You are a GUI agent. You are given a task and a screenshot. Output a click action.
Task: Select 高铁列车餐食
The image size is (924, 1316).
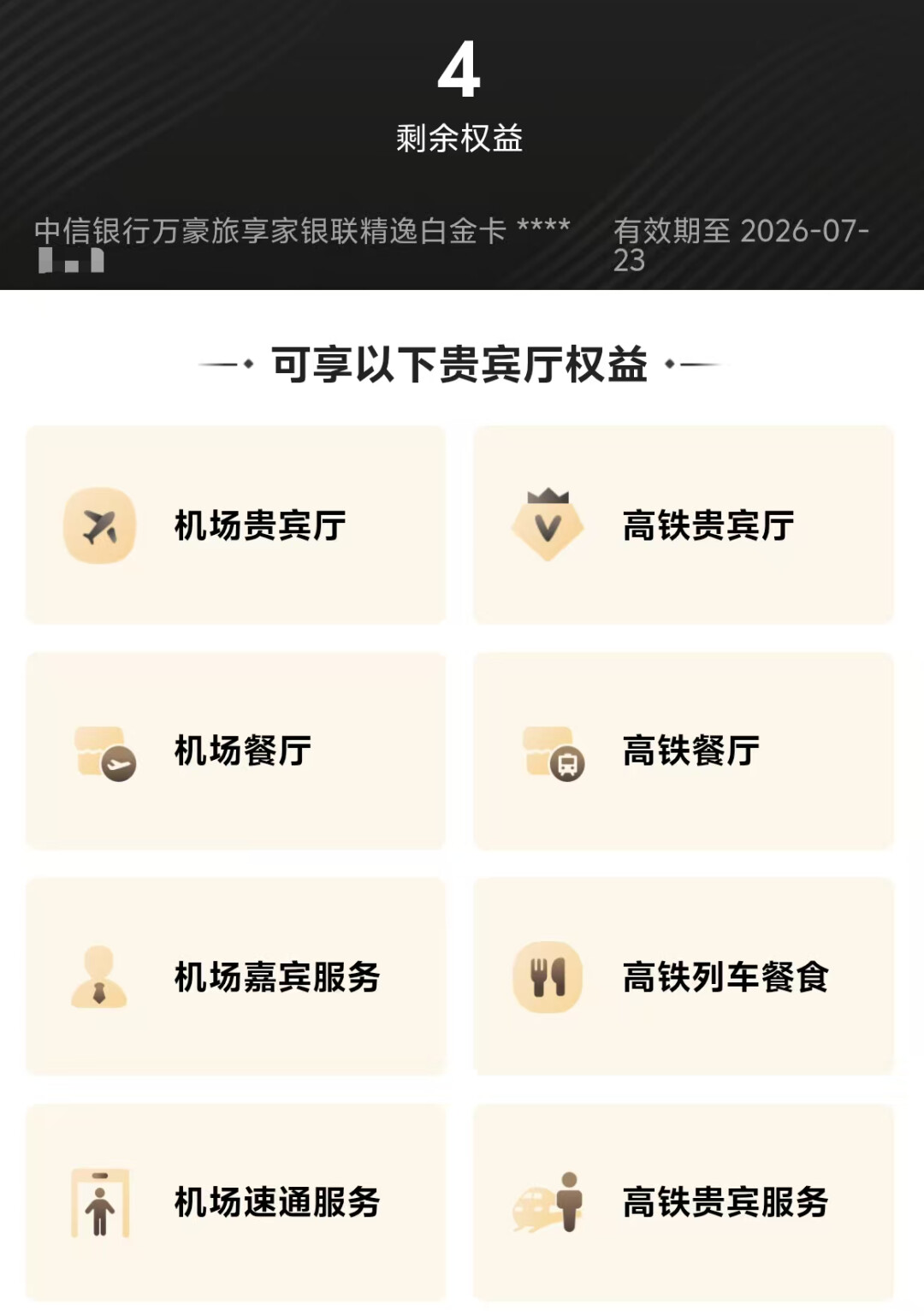[x=683, y=976]
